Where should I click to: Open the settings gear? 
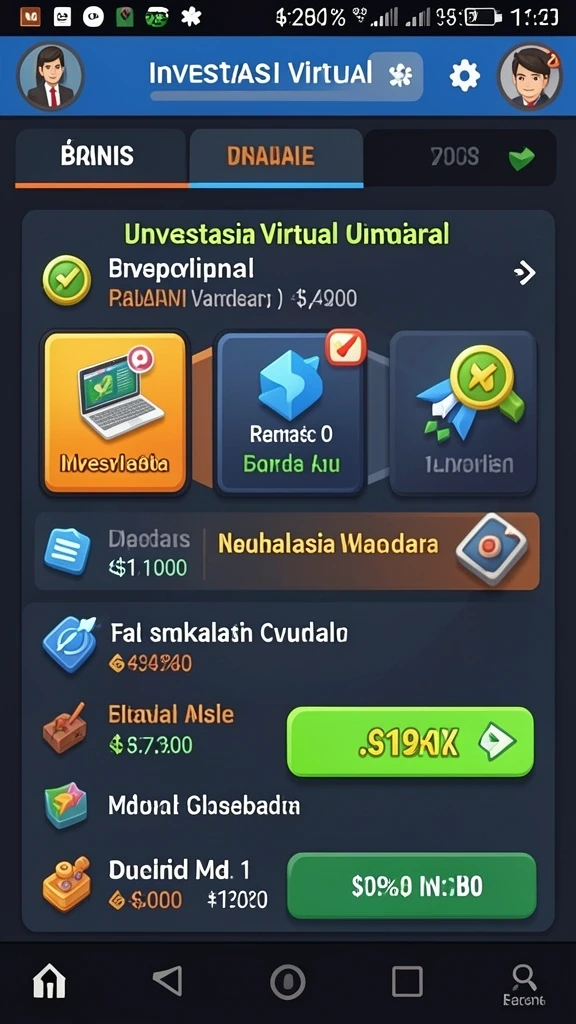(x=464, y=76)
